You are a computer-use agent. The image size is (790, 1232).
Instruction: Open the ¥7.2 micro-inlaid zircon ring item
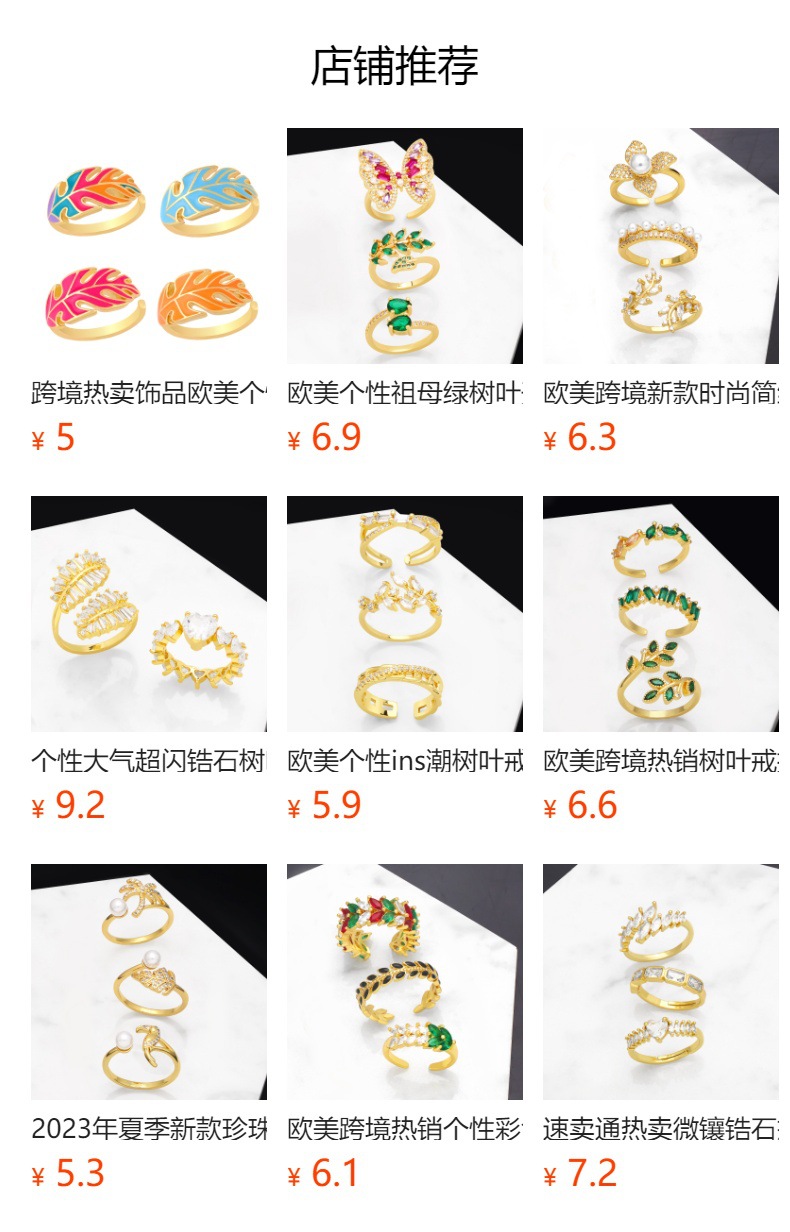661,982
